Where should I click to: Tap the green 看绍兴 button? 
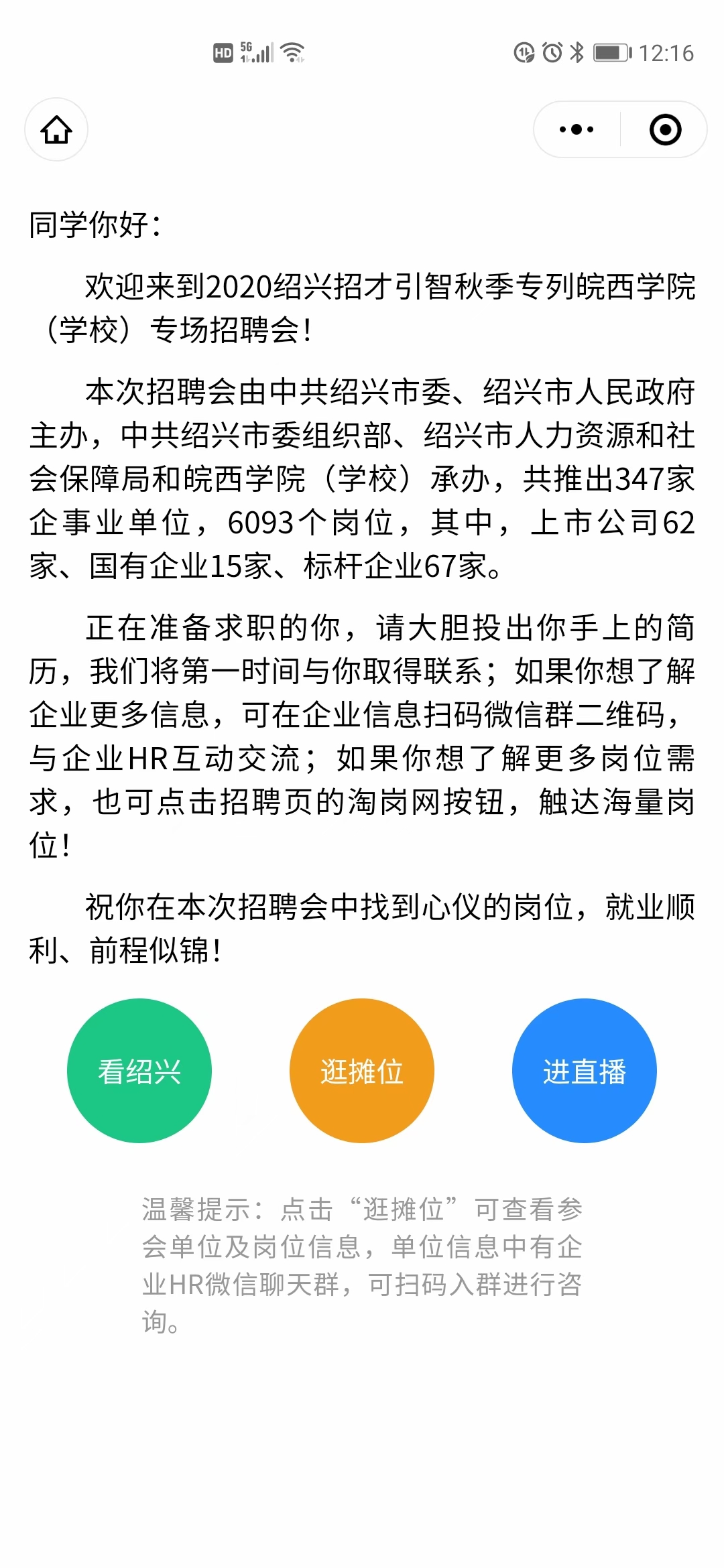tap(139, 1071)
